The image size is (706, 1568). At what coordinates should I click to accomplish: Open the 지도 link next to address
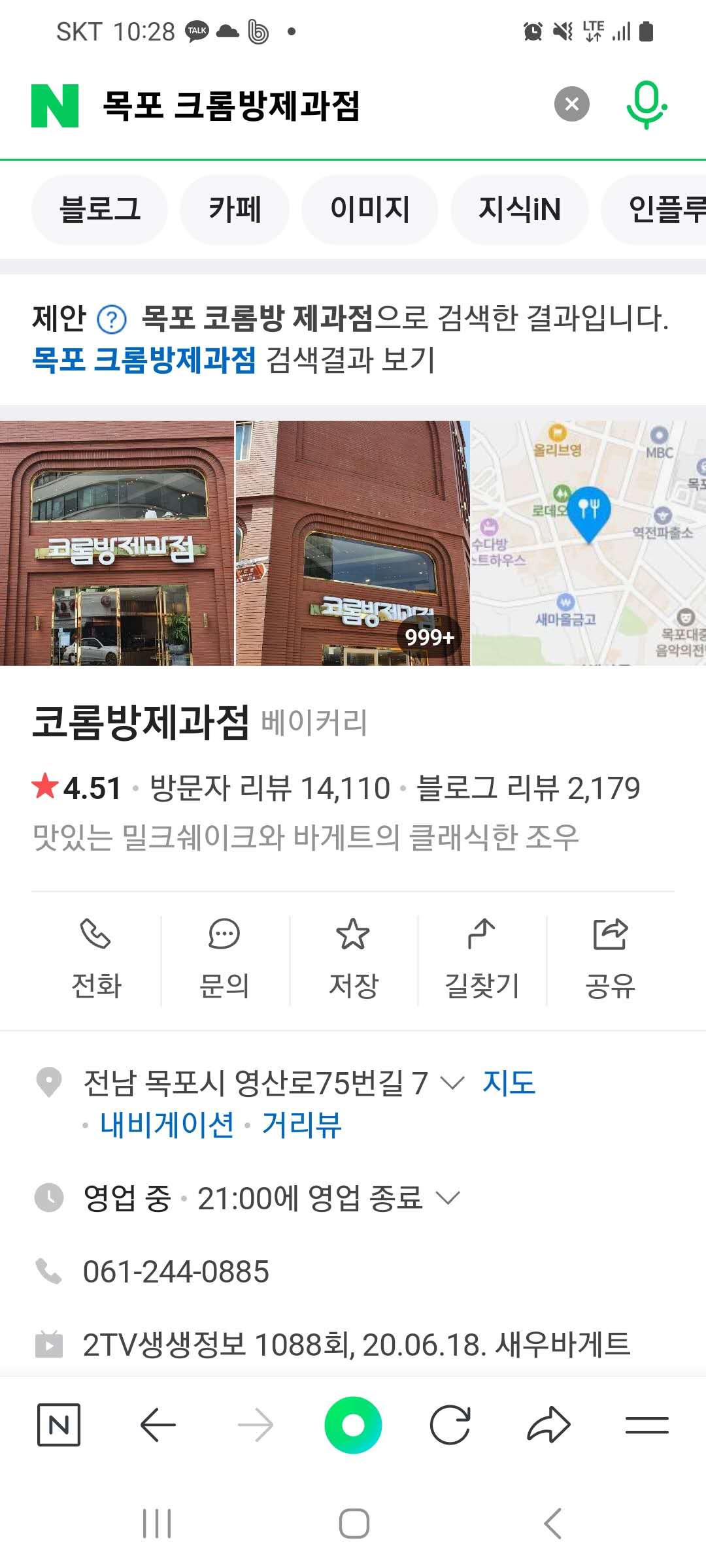pyautogui.click(x=509, y=1083)
